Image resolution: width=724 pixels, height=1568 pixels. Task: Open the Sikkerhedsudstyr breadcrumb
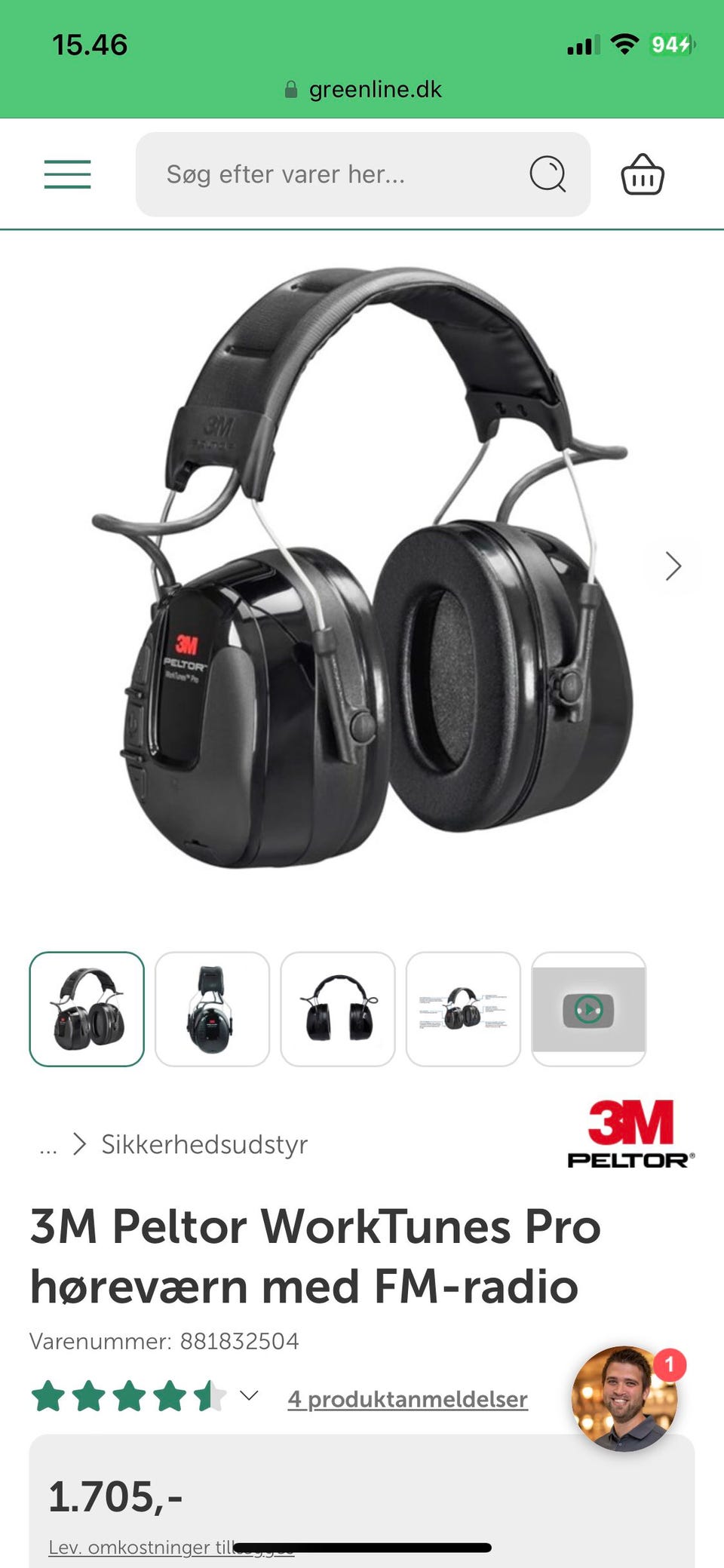pos(204,1144)
